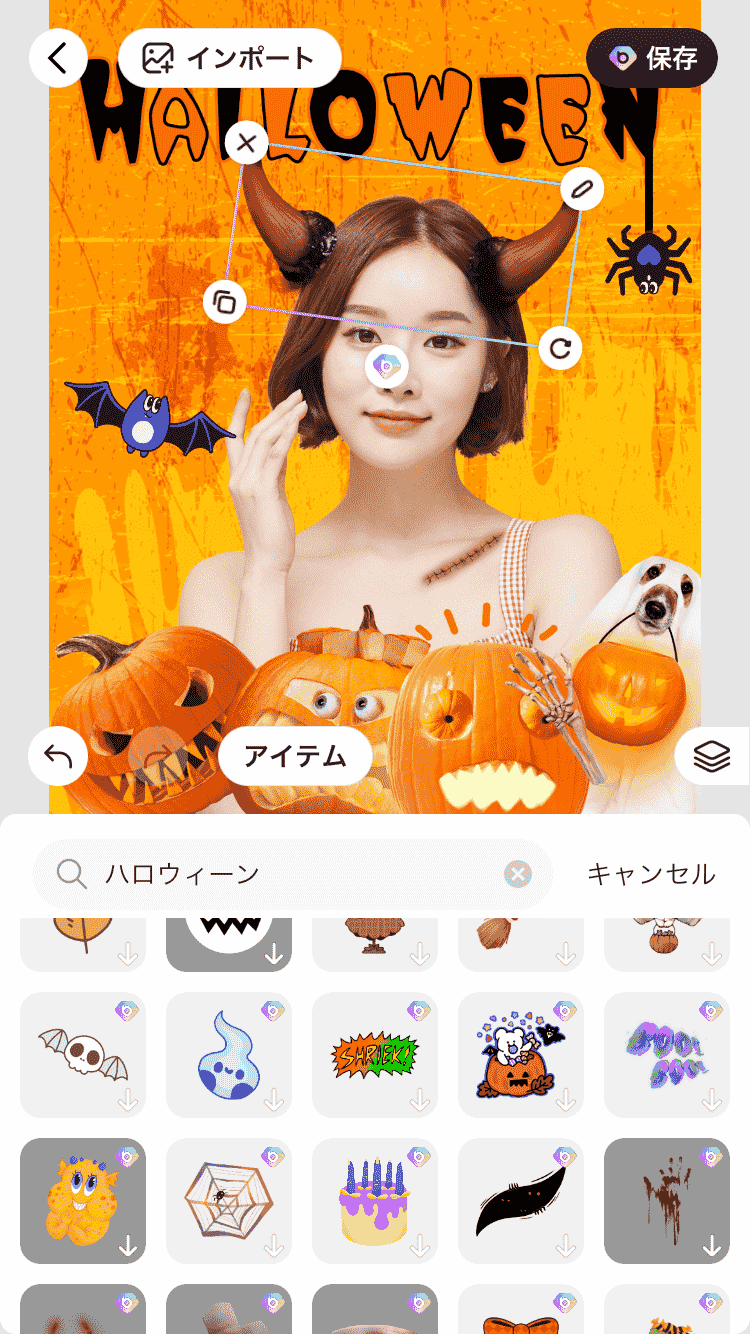Select the birthday cake with candles sticker
This screenshot has height=1334, width=750.
pos(375,1200)
